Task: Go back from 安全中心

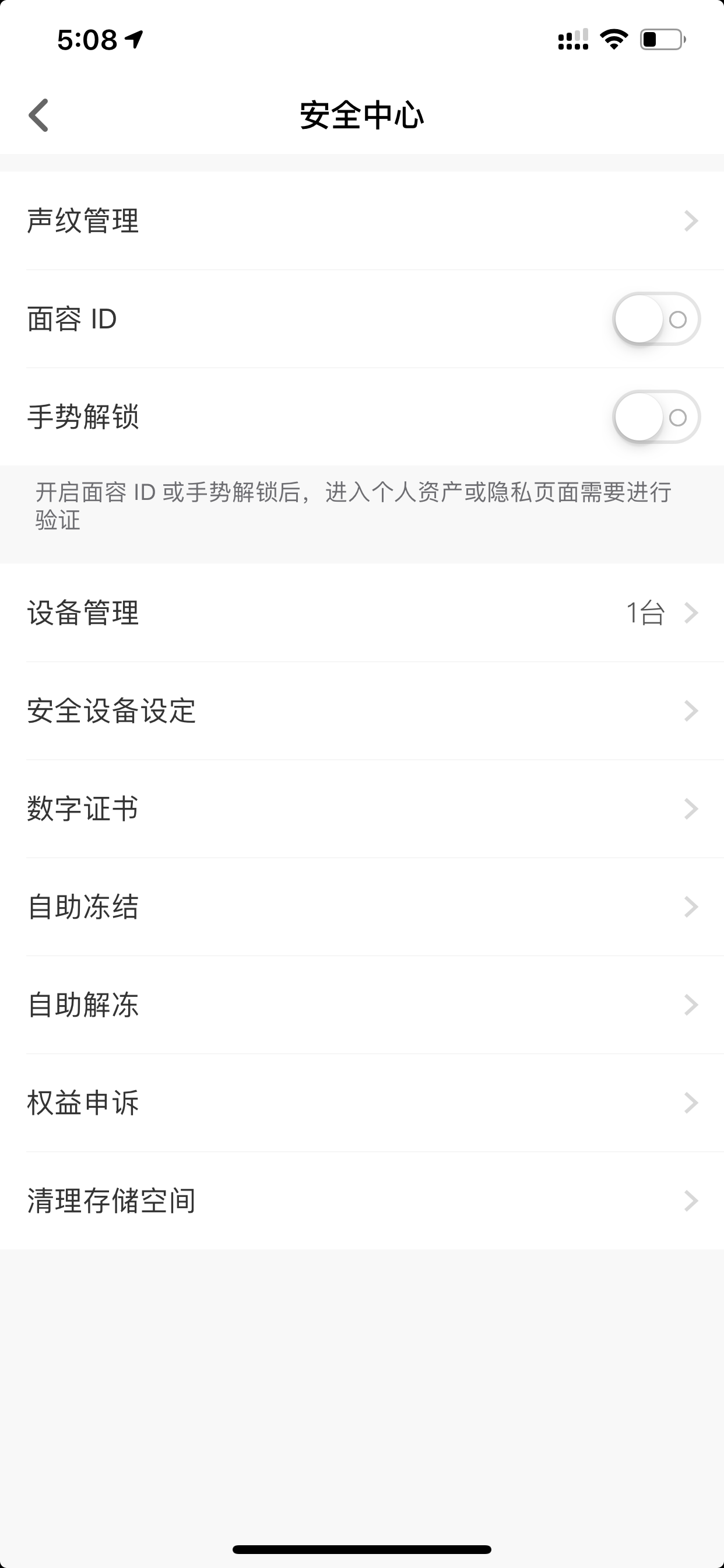Action: (38, 115)
